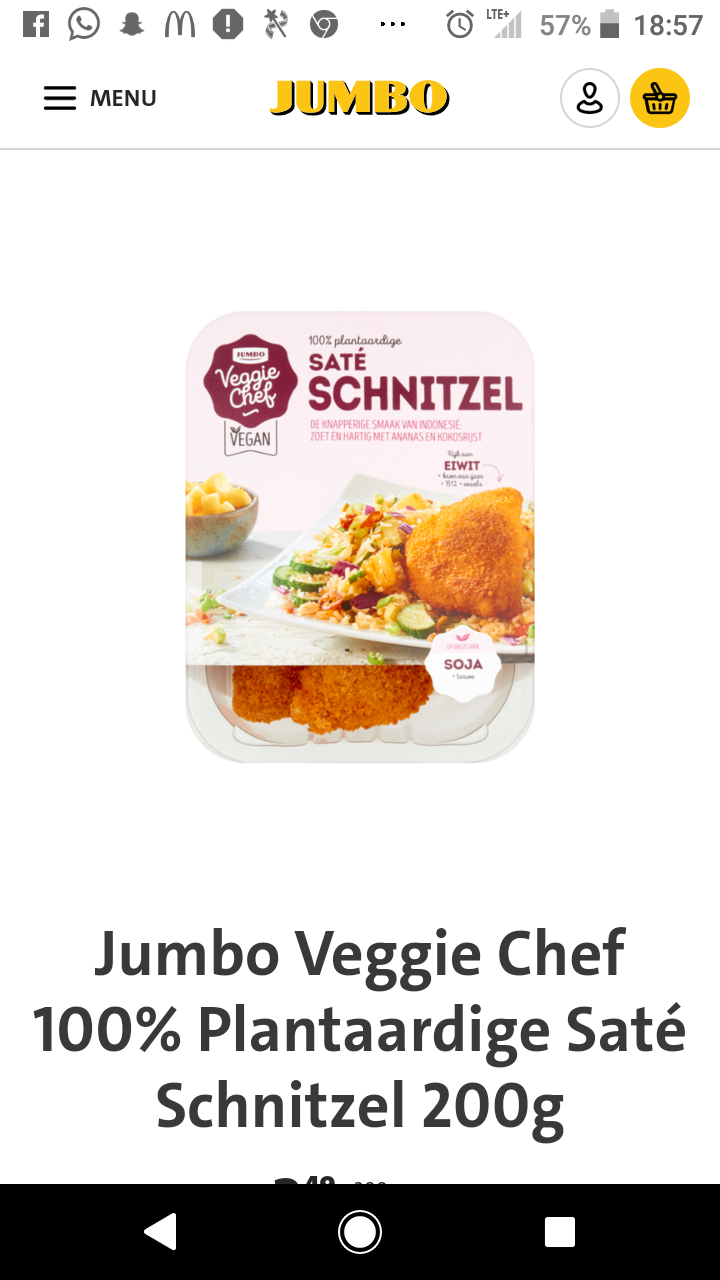
Task: Enlarge the Saté Schnitzel product image
Action: point(360,538)
